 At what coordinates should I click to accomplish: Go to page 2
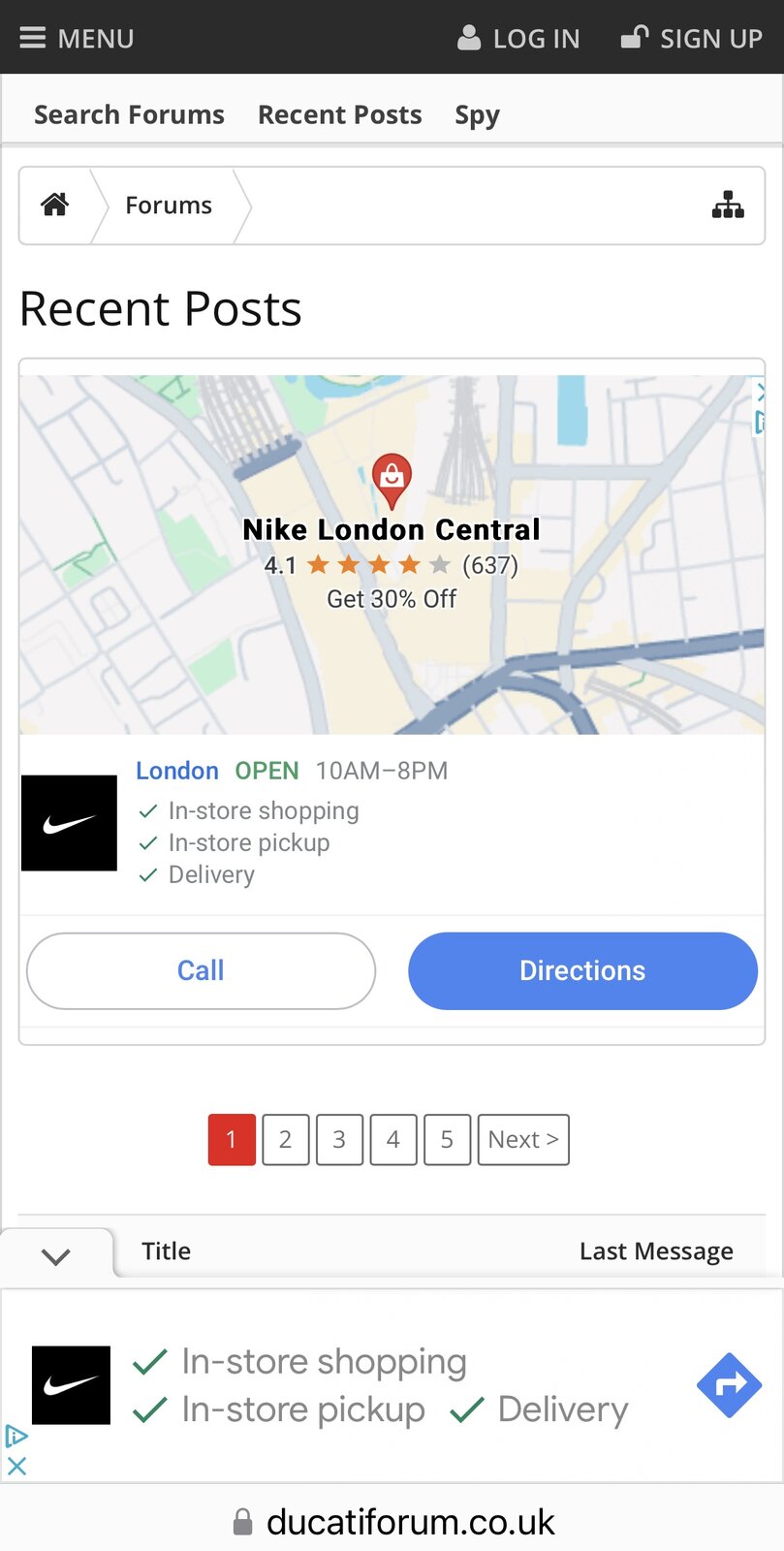click(285, 1139)
